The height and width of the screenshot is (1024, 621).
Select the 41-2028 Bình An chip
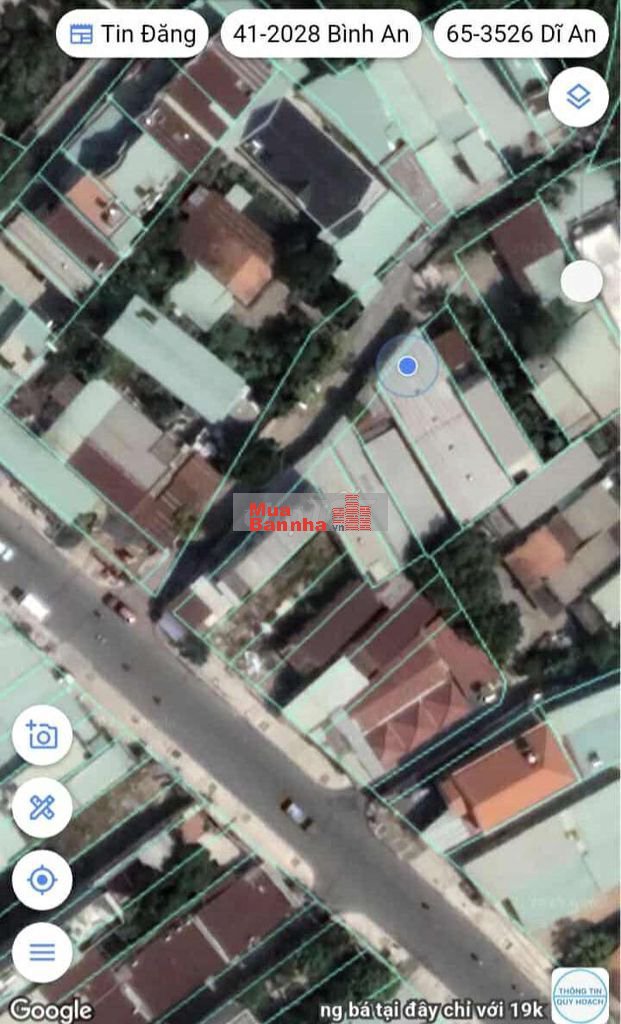click(x=321, y=34)
